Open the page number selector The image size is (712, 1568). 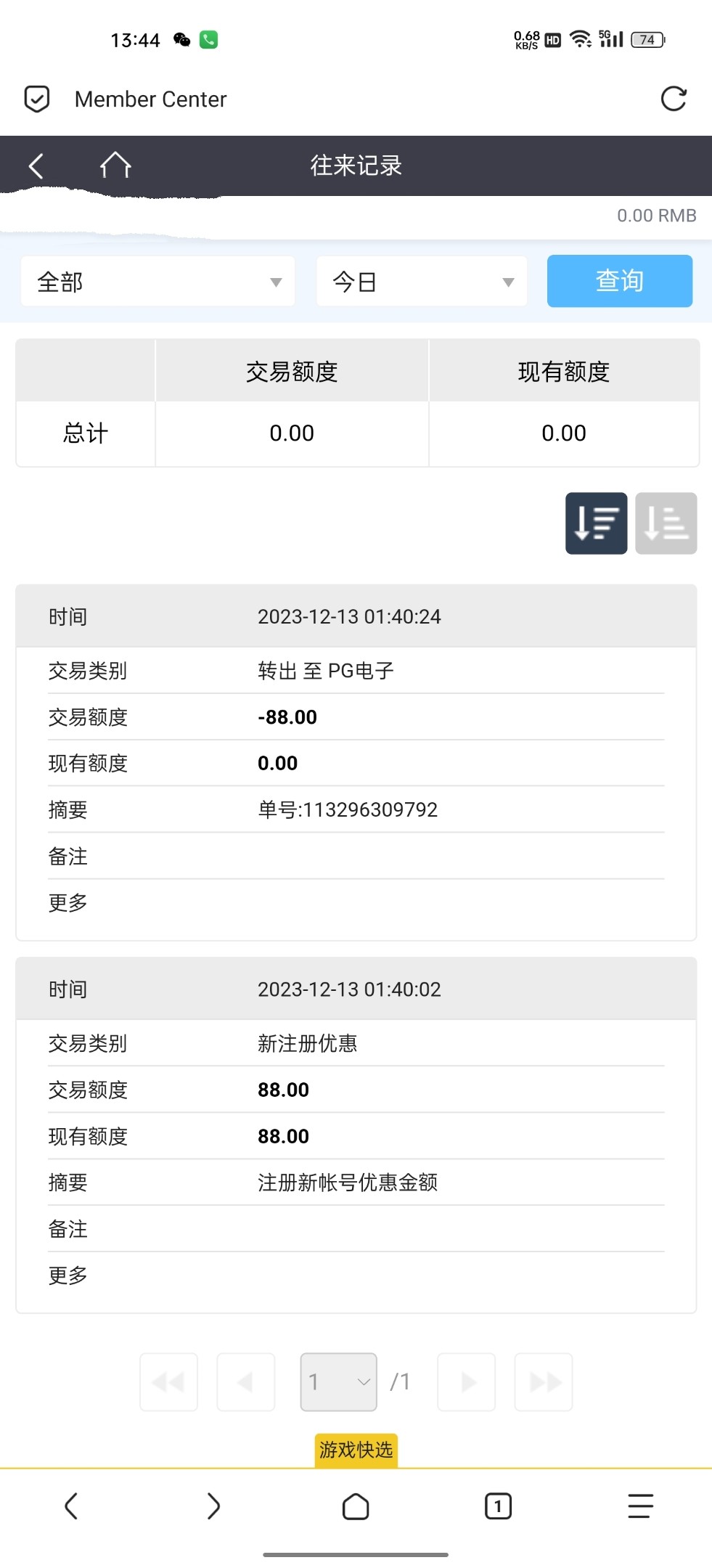338,1381
